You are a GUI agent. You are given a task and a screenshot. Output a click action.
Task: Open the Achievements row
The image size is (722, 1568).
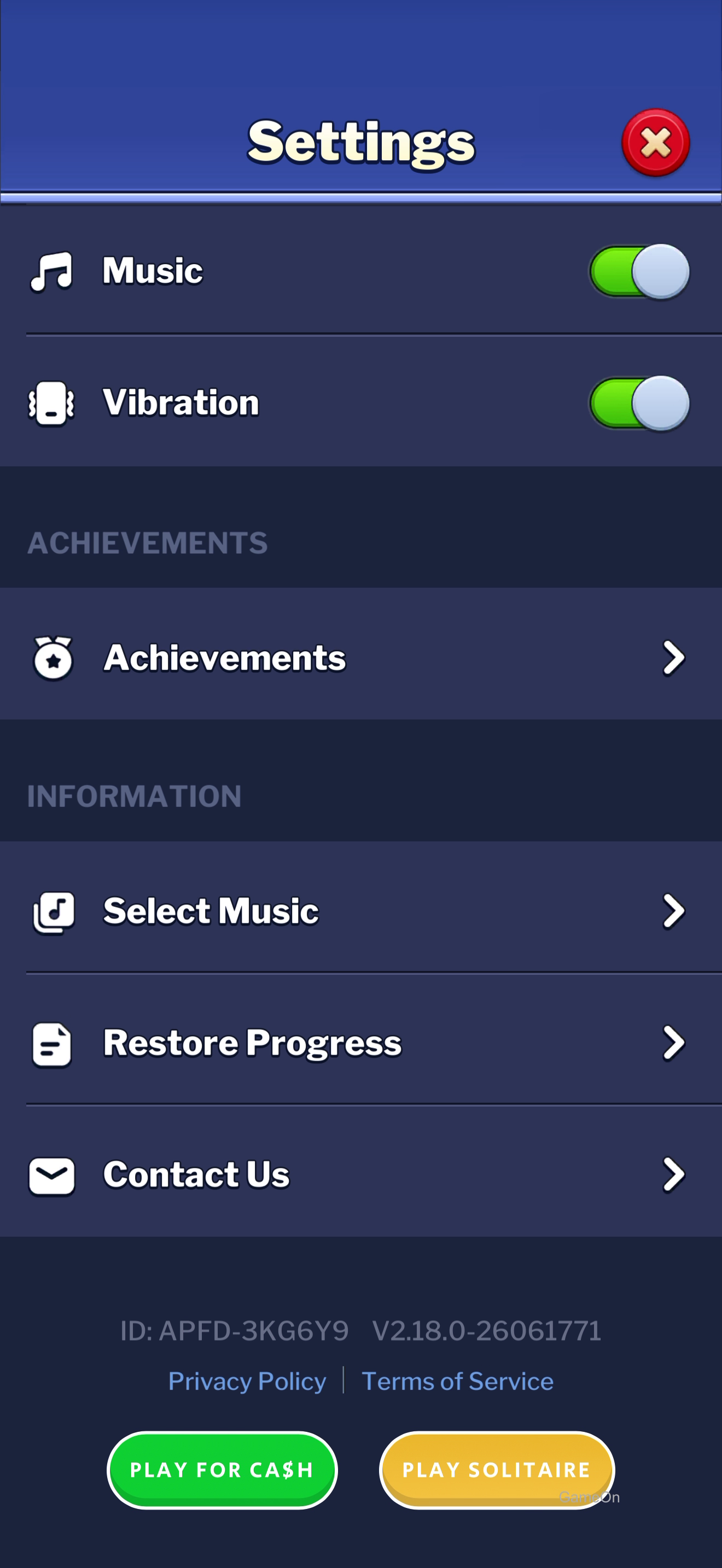tap(361, 657)
